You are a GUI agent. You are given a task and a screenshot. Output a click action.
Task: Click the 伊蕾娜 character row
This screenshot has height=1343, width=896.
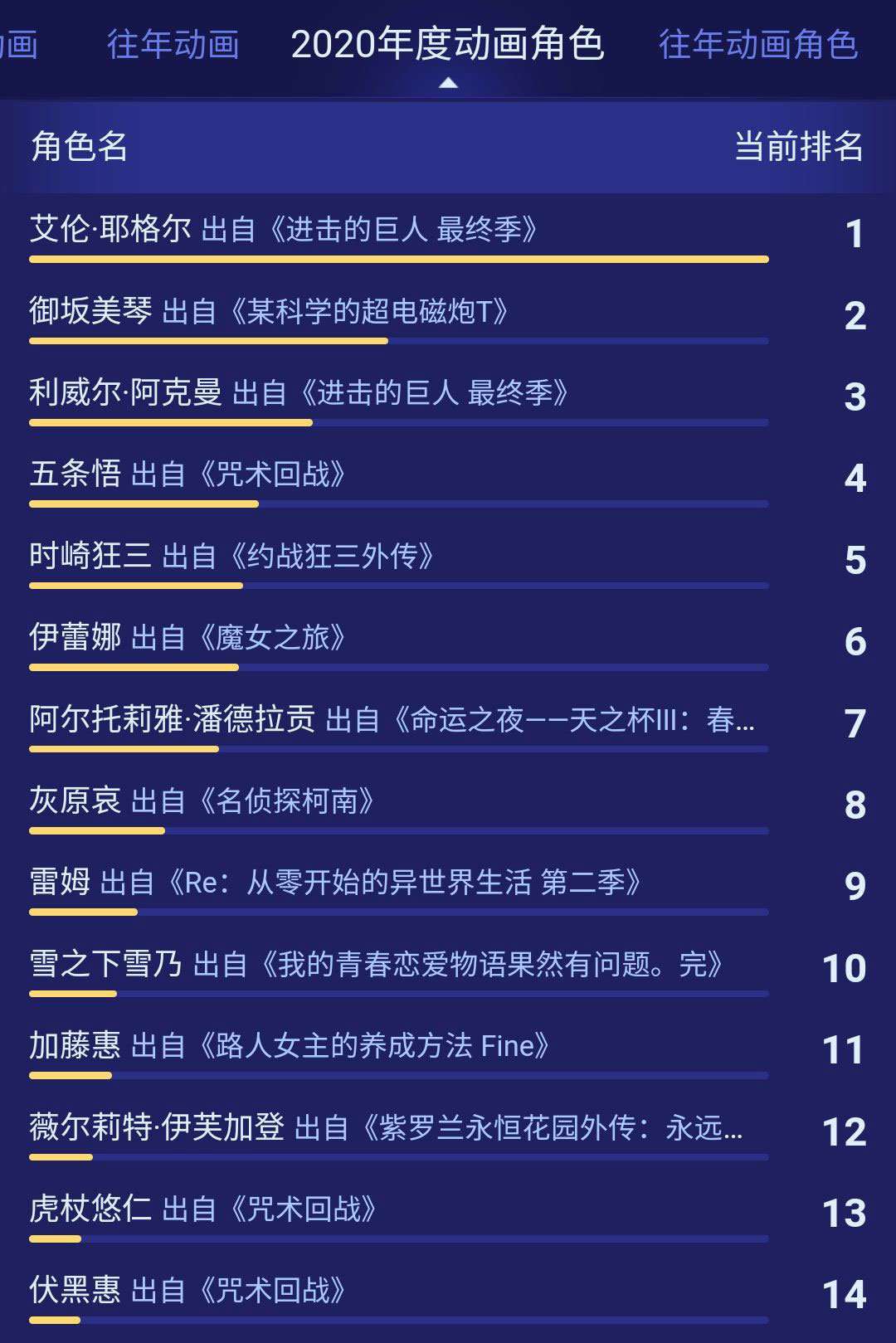[191, 639]
